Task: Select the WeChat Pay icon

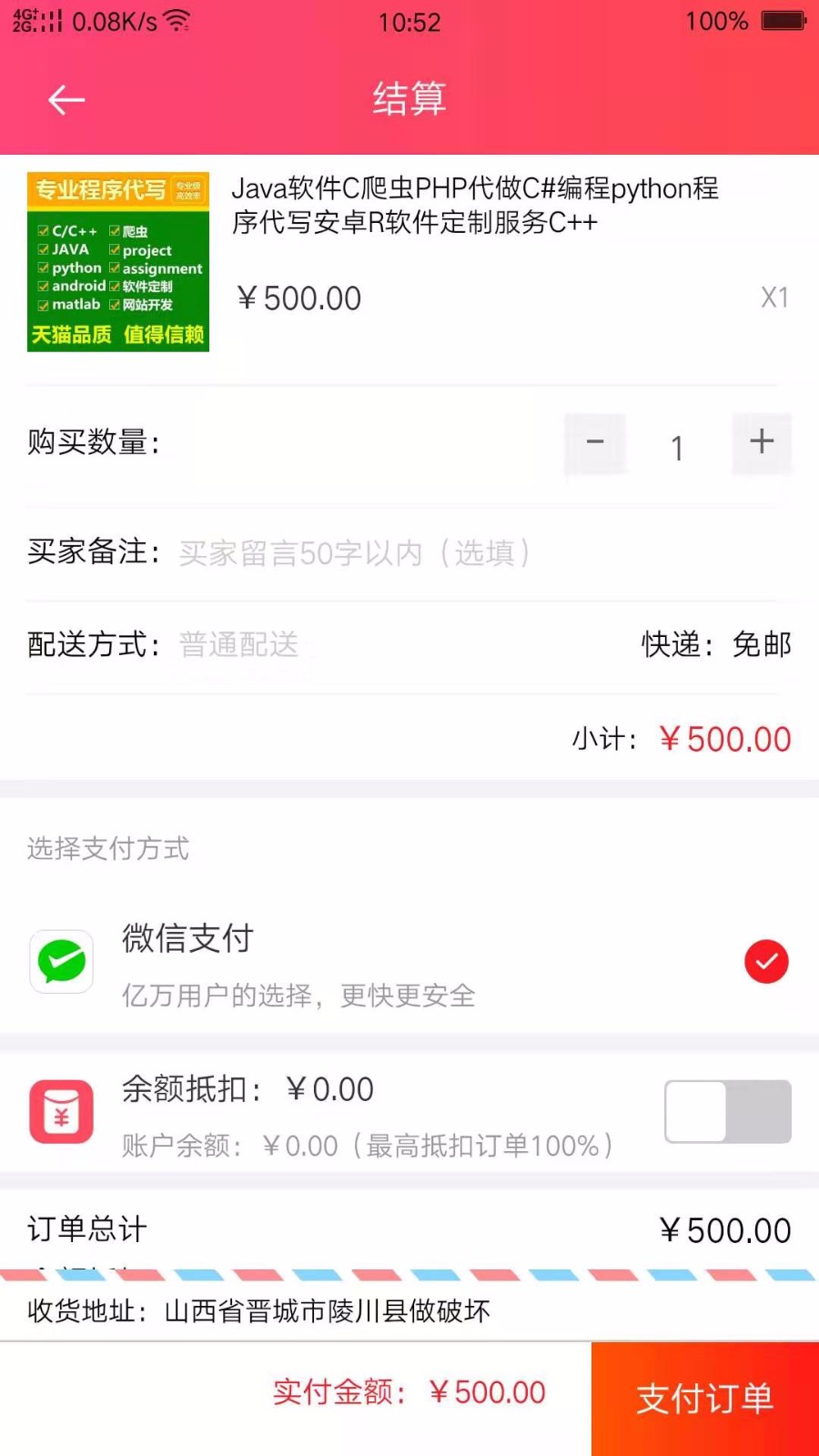Action: click(x=61, y=962)
